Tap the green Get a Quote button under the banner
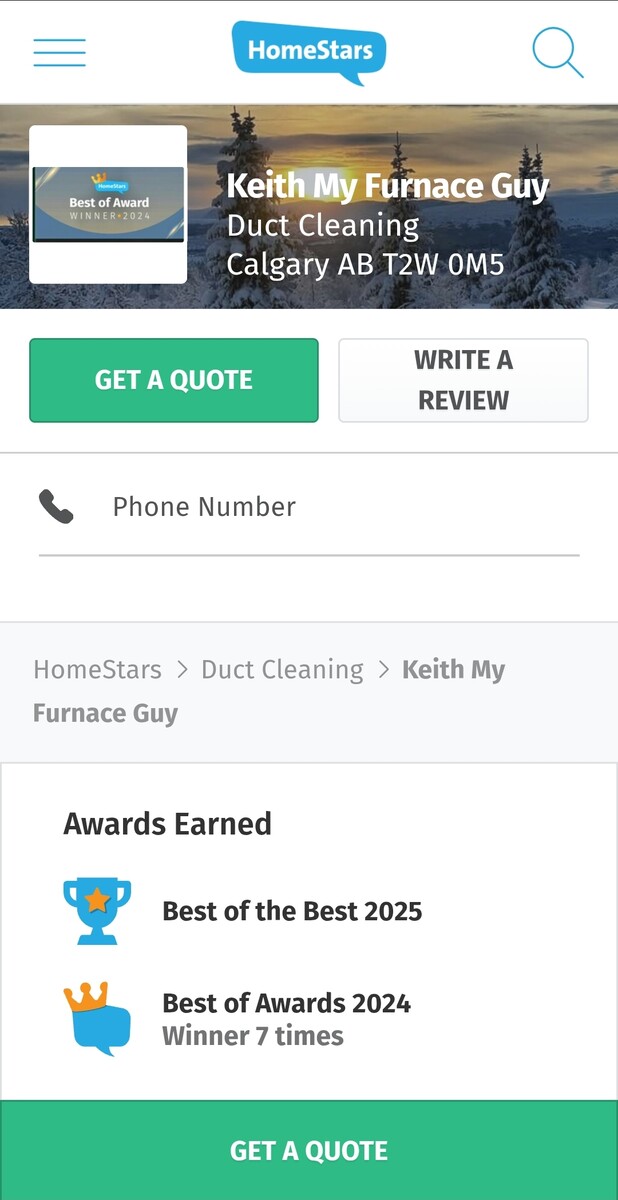The width and height of the screenshot is (618, 1200). (174, 380)
